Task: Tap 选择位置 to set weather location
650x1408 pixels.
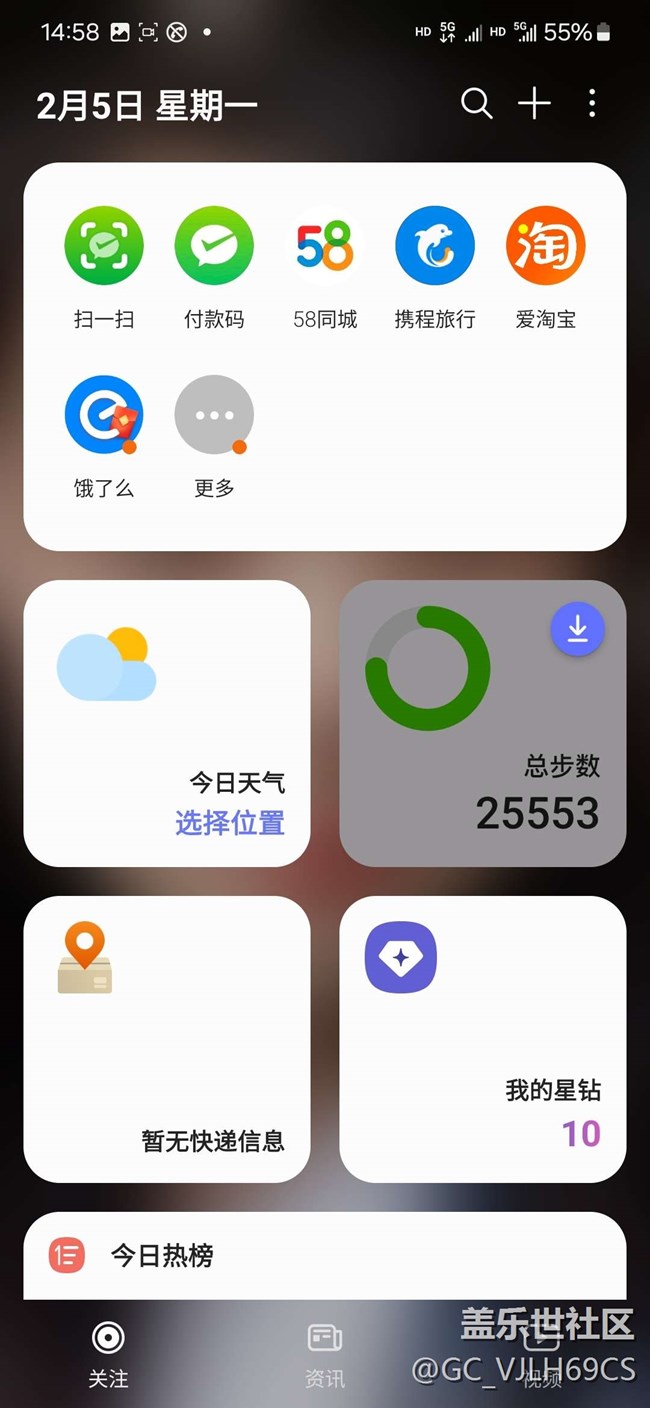Action: (230, 823)
